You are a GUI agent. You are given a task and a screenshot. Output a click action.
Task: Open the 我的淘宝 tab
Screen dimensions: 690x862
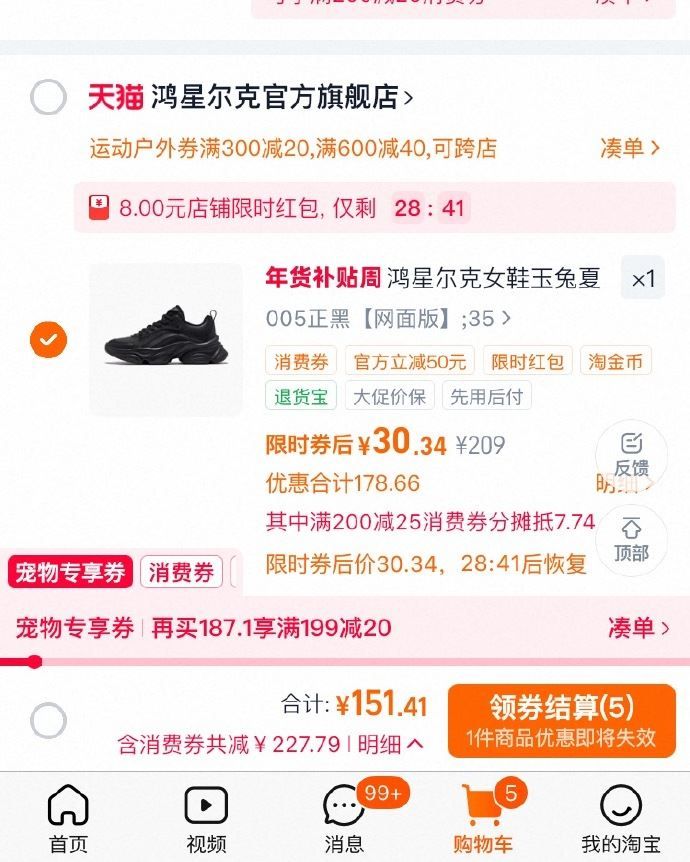tap(620, 818)
